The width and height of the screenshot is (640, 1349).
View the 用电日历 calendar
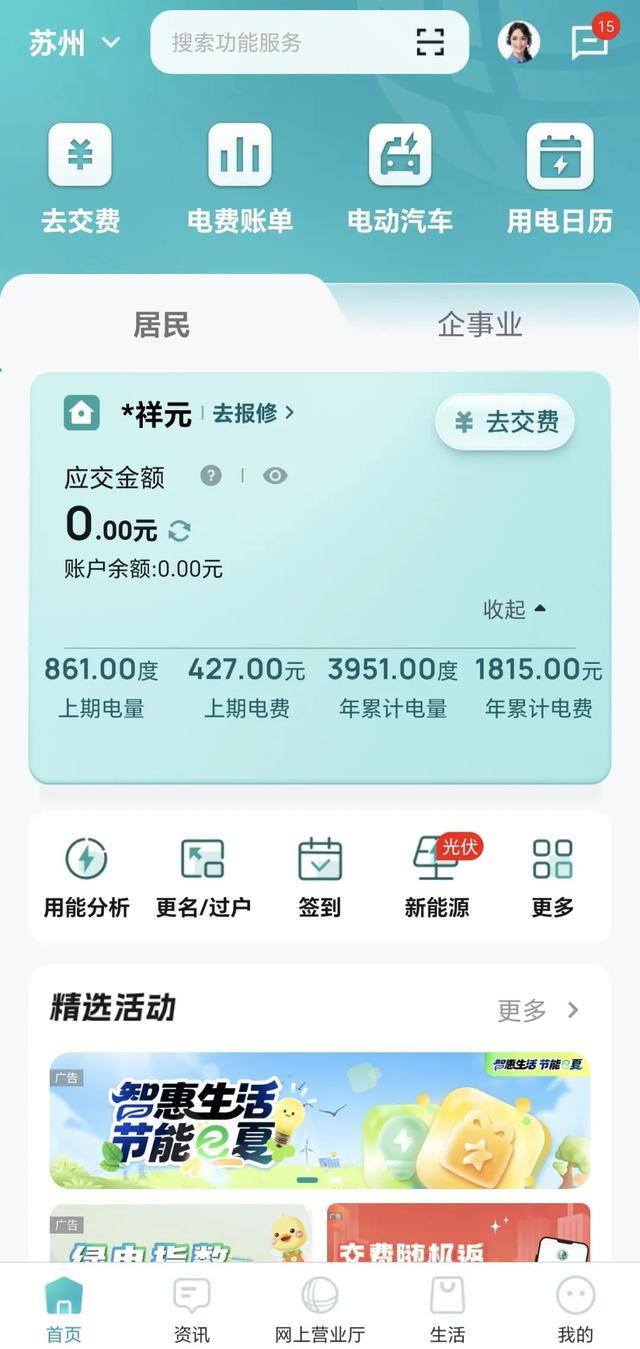click(x=559, y=178)
